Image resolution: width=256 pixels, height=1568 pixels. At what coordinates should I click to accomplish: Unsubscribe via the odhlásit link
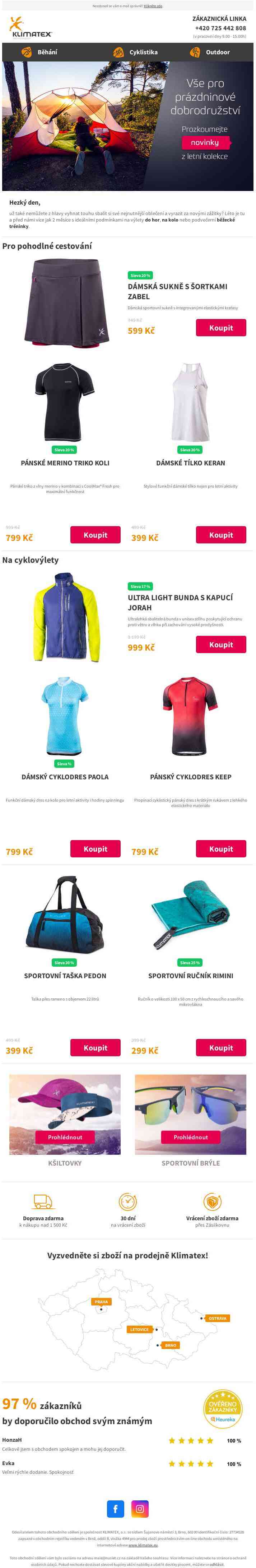click(217, 1564)
